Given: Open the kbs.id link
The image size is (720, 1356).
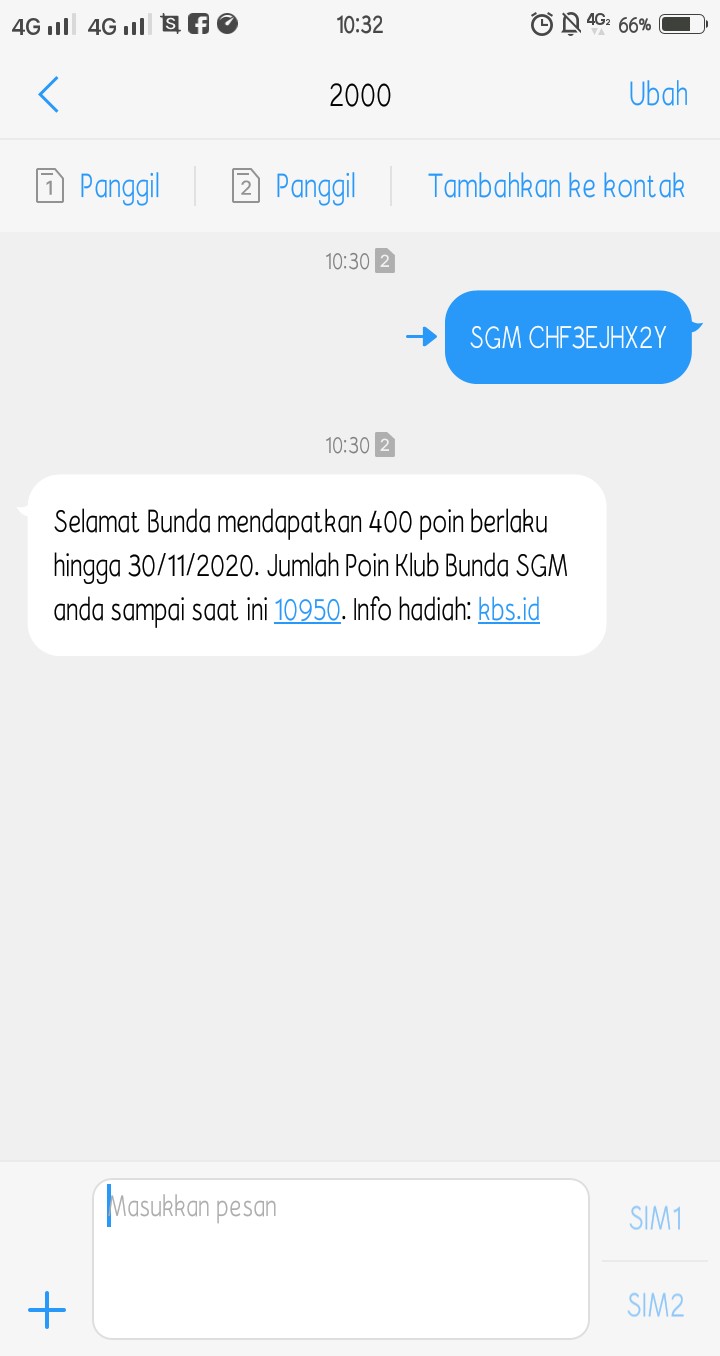Looking at the screenshot, I should point(509,610).
